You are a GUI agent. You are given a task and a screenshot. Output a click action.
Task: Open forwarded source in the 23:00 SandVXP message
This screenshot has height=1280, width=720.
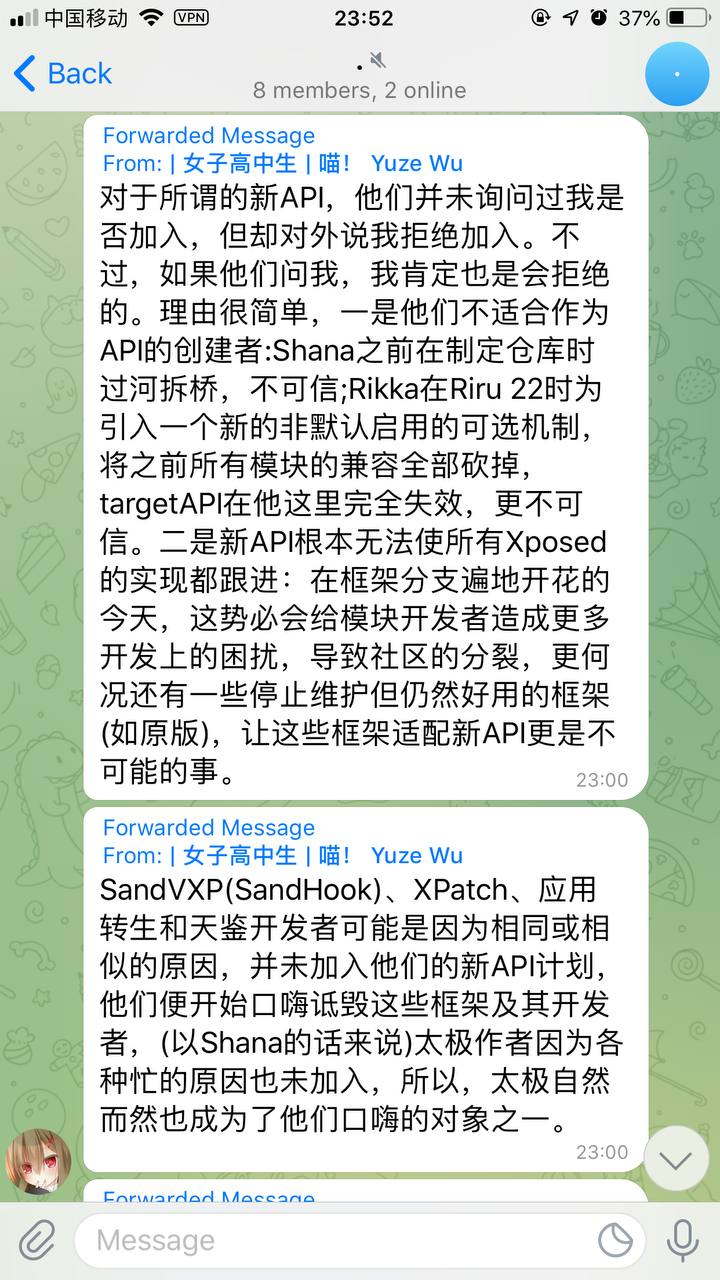coord(283,855)
